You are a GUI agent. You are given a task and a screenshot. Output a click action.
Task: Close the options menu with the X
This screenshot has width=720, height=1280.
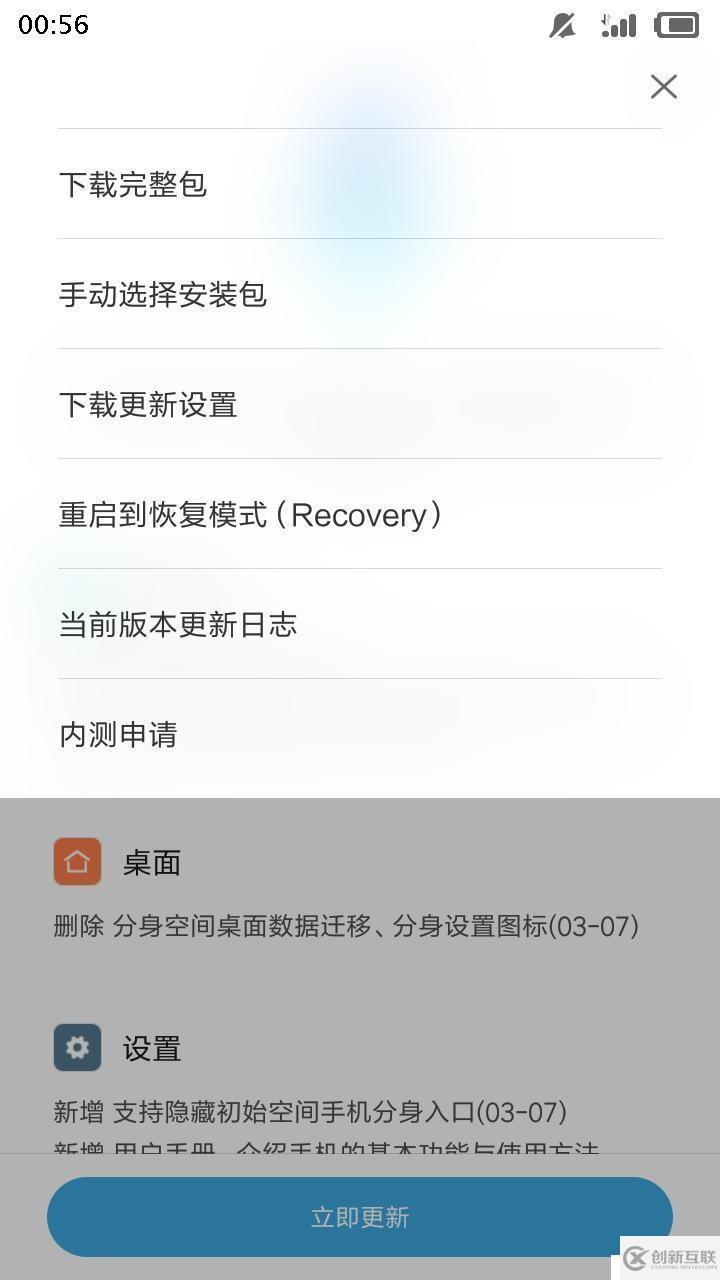(663, 86)
